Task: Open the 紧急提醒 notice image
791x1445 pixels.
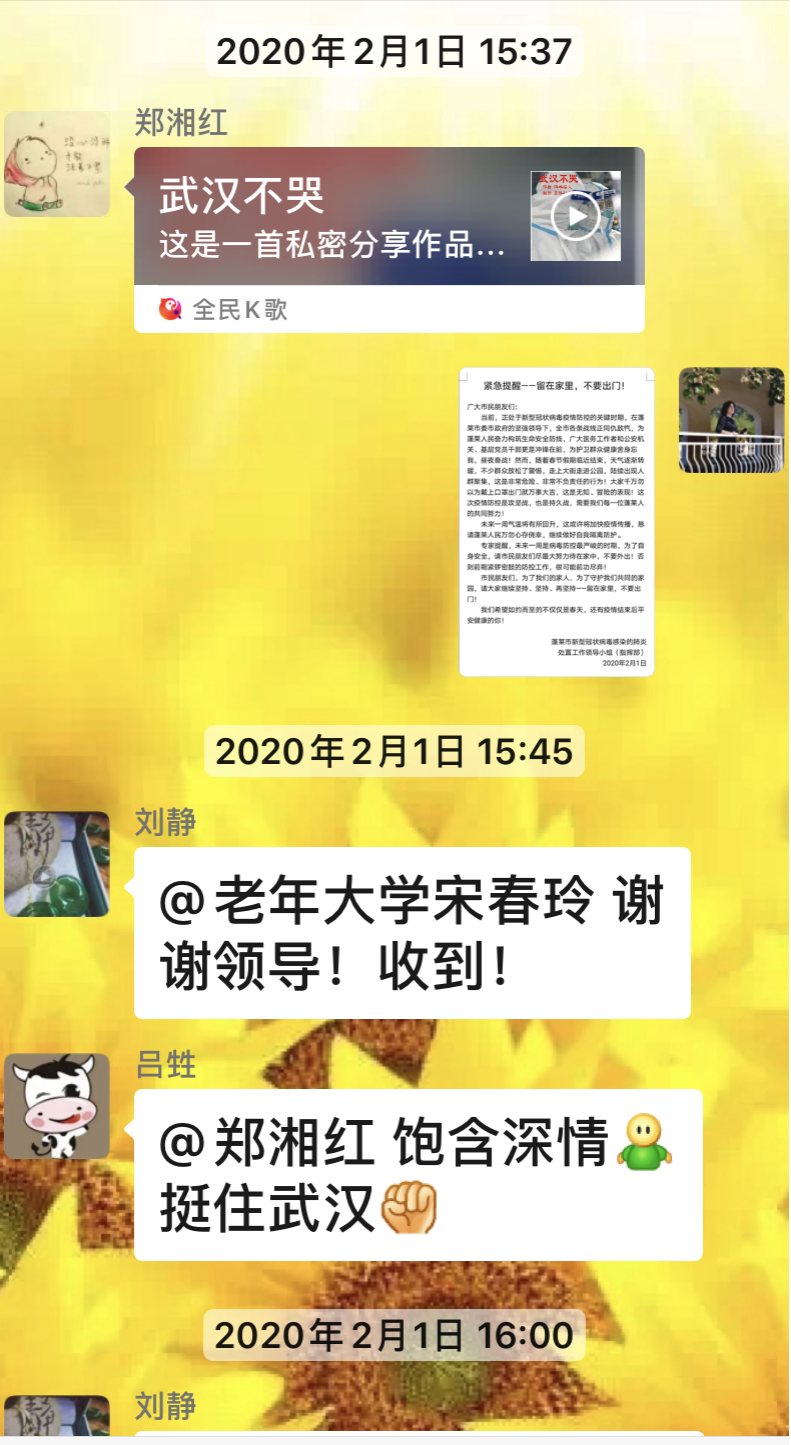Action: click(x=556, y=521)
